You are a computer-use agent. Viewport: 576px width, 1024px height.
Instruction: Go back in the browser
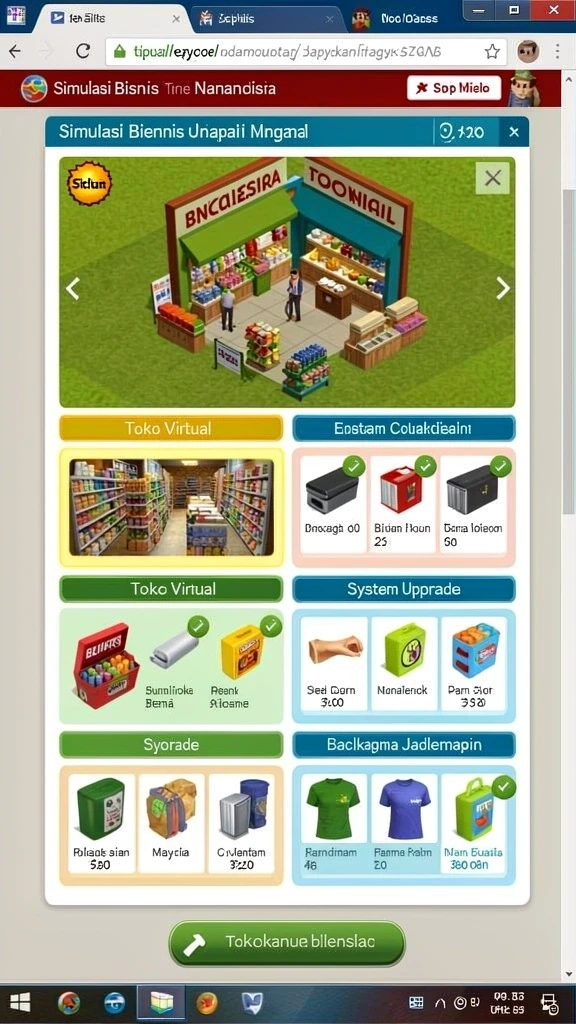click(x=15, y=51)
